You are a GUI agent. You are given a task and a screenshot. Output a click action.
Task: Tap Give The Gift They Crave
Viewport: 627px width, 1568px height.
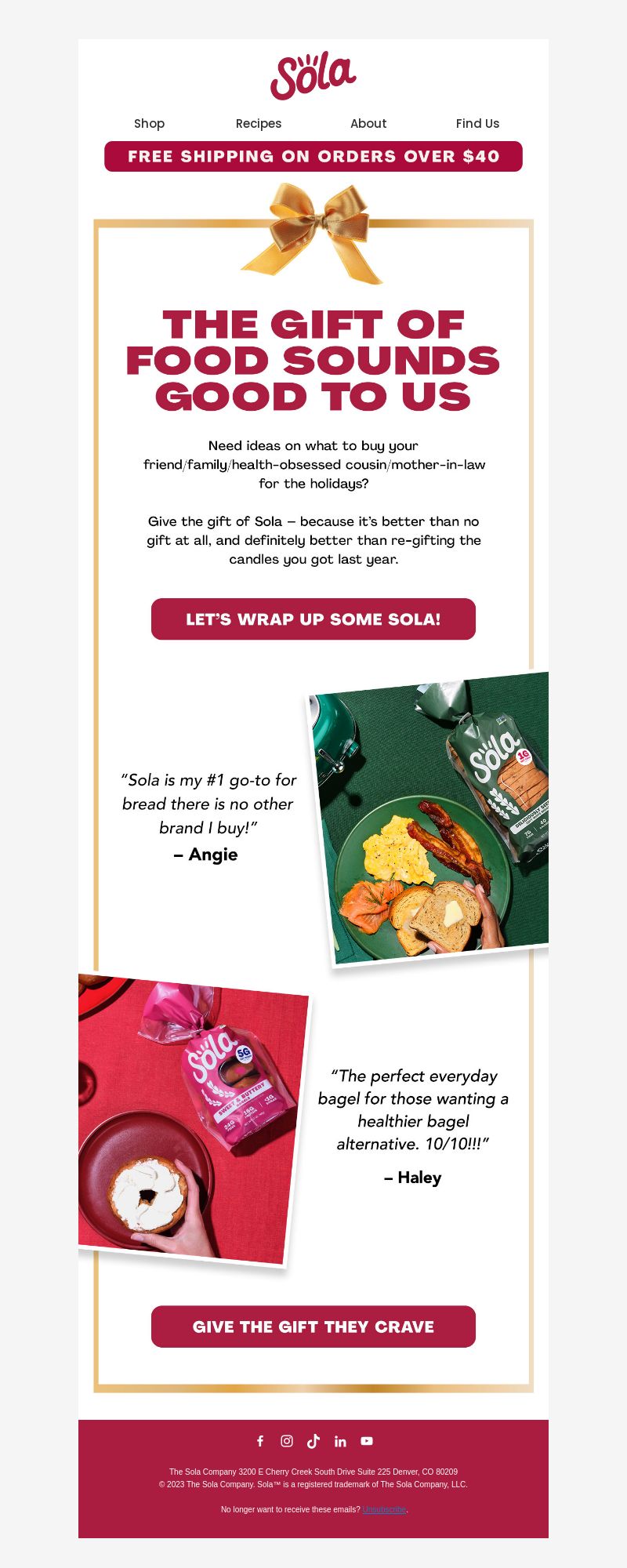coord(313,1327)
